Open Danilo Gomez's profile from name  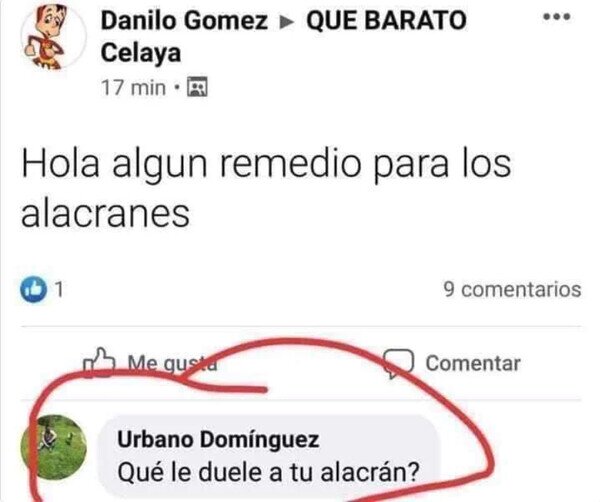tap(184, 21)
